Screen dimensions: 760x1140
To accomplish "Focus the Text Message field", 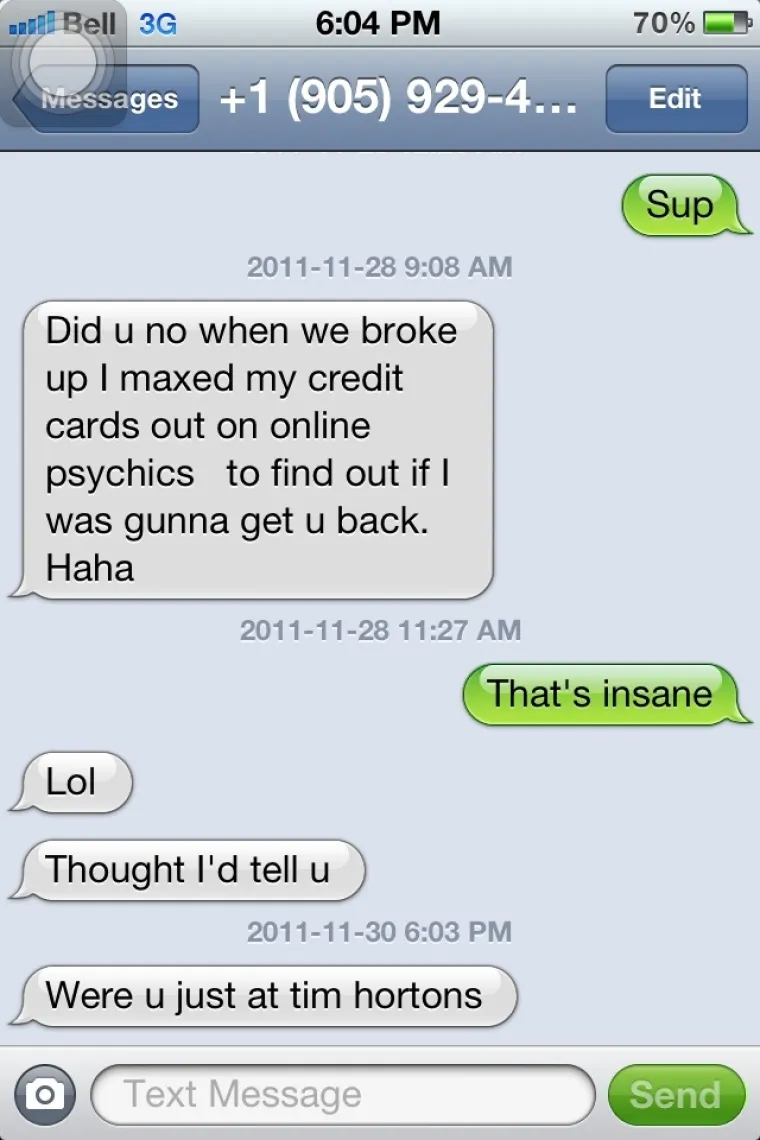I will pyautogui.click(x=342, y=1095).
